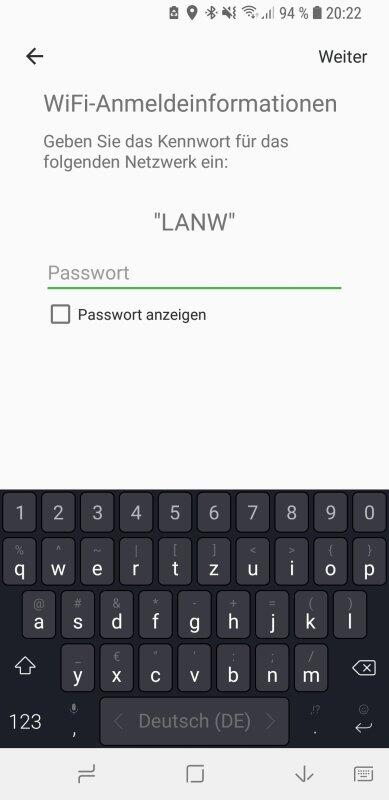The image size is (389, 800).
Task: Tap Weiter to continue
Action: 343,57
